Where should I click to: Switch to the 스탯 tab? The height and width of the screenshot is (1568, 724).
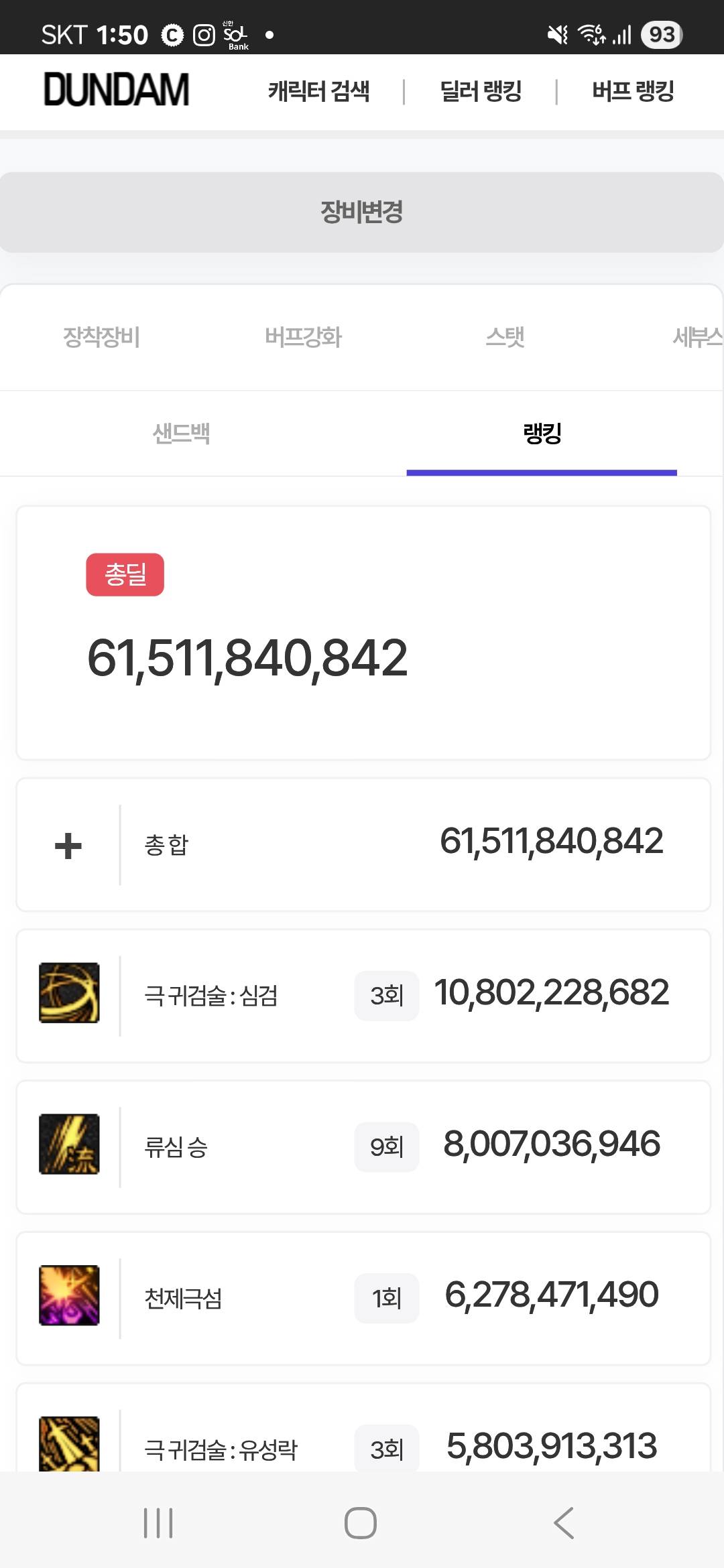click(x=505, y=337)
